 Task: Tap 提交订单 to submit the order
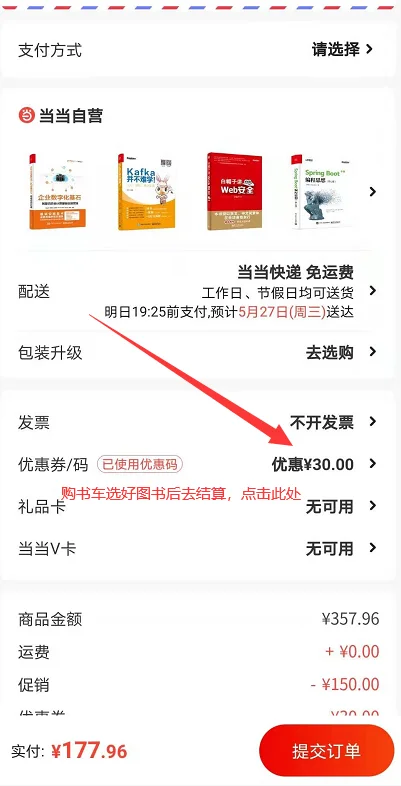tap(326, 750)
